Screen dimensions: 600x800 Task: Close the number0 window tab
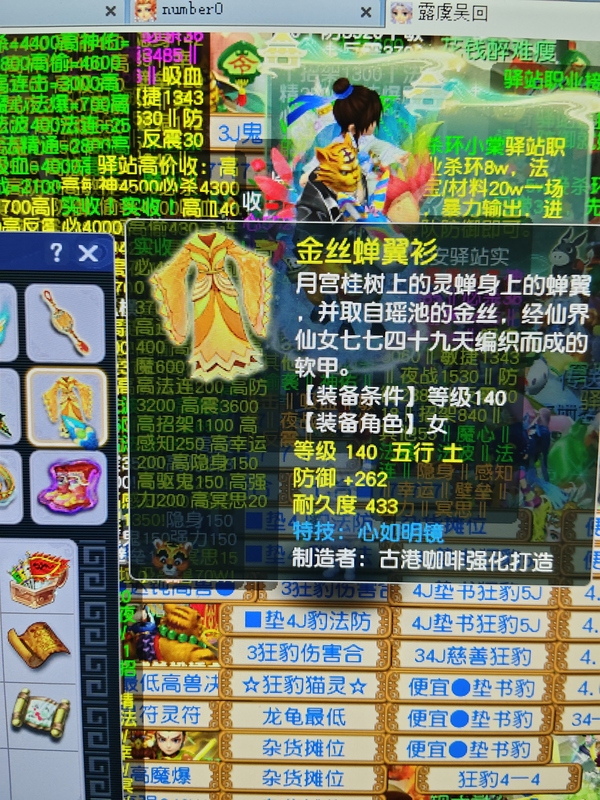(x=366, y=12)
